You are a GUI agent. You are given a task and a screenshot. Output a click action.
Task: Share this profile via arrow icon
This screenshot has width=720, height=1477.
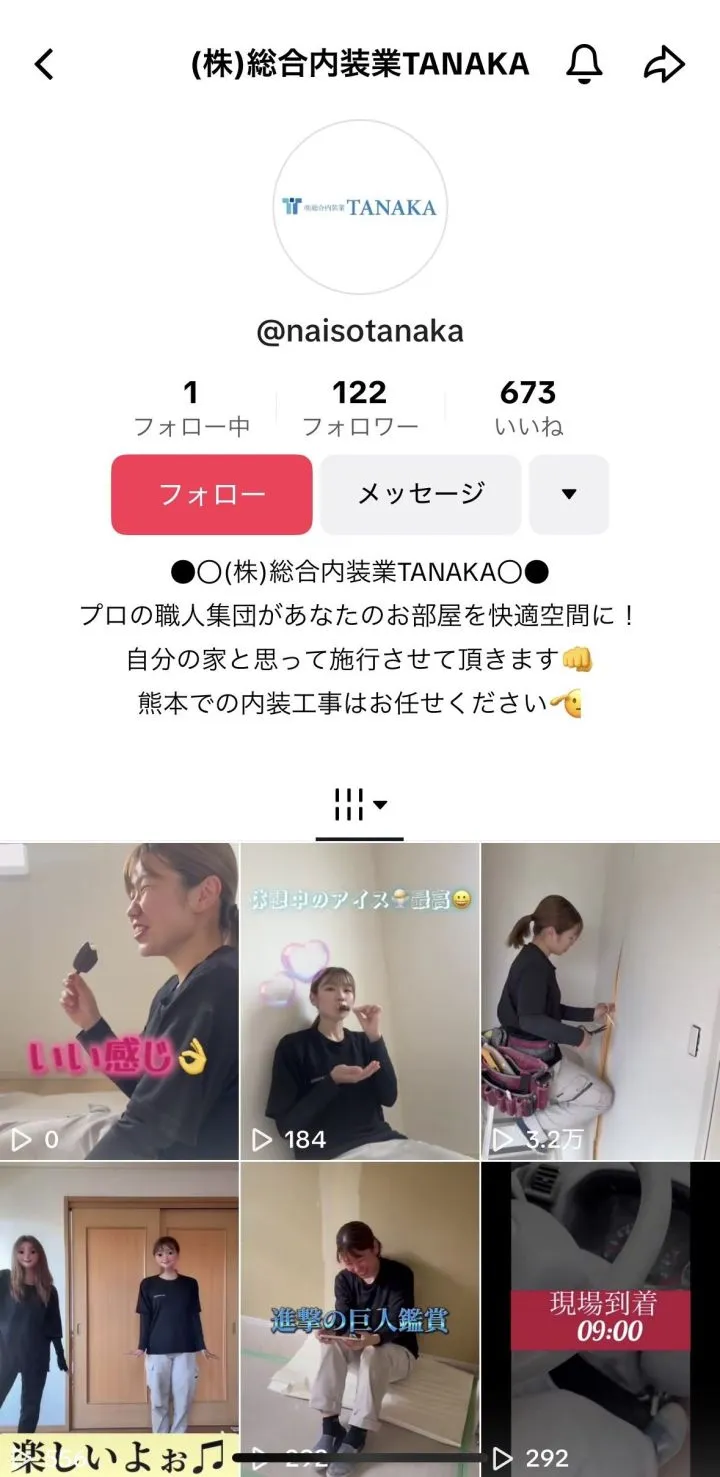point(663,65)
